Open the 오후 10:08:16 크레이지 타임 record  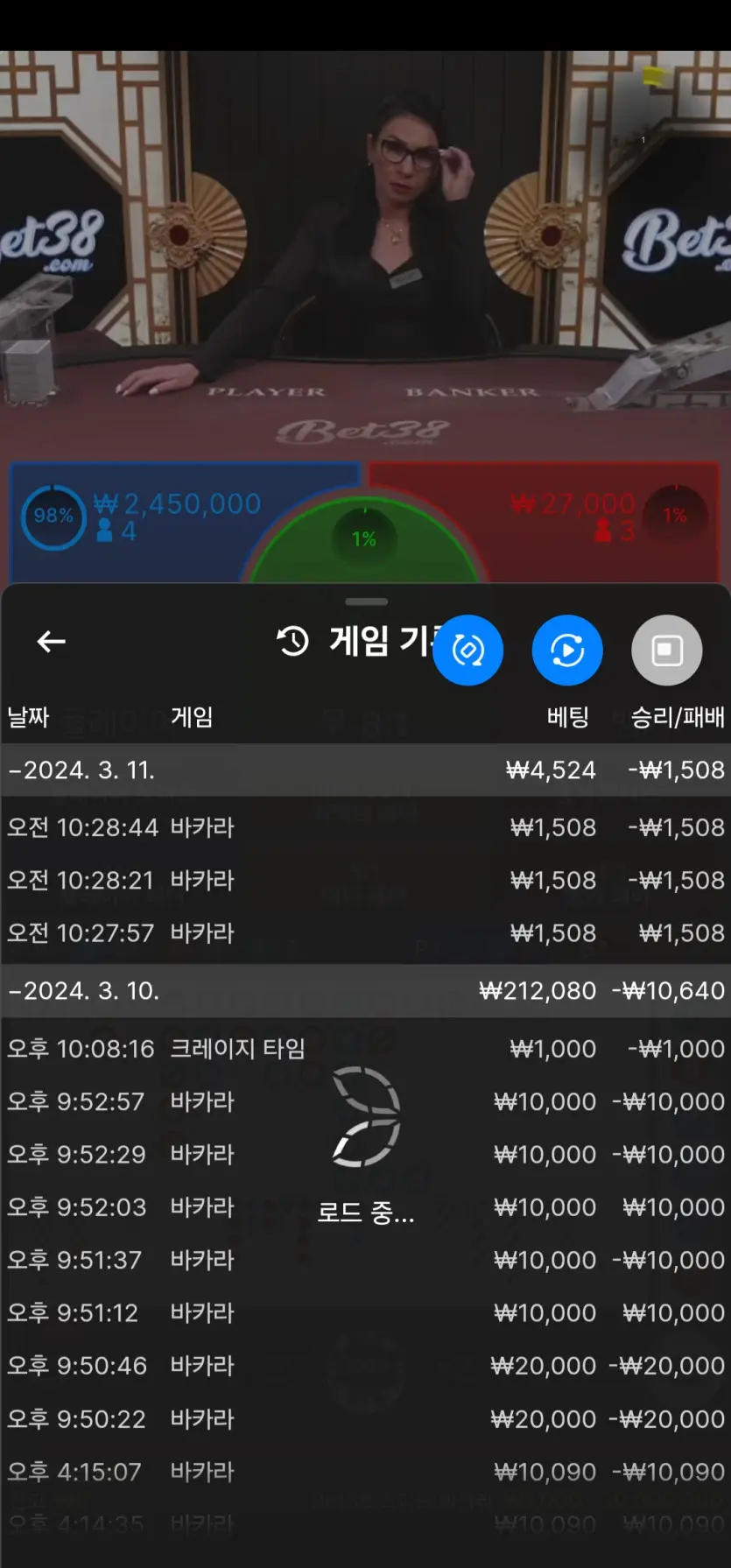[365, 1049]
